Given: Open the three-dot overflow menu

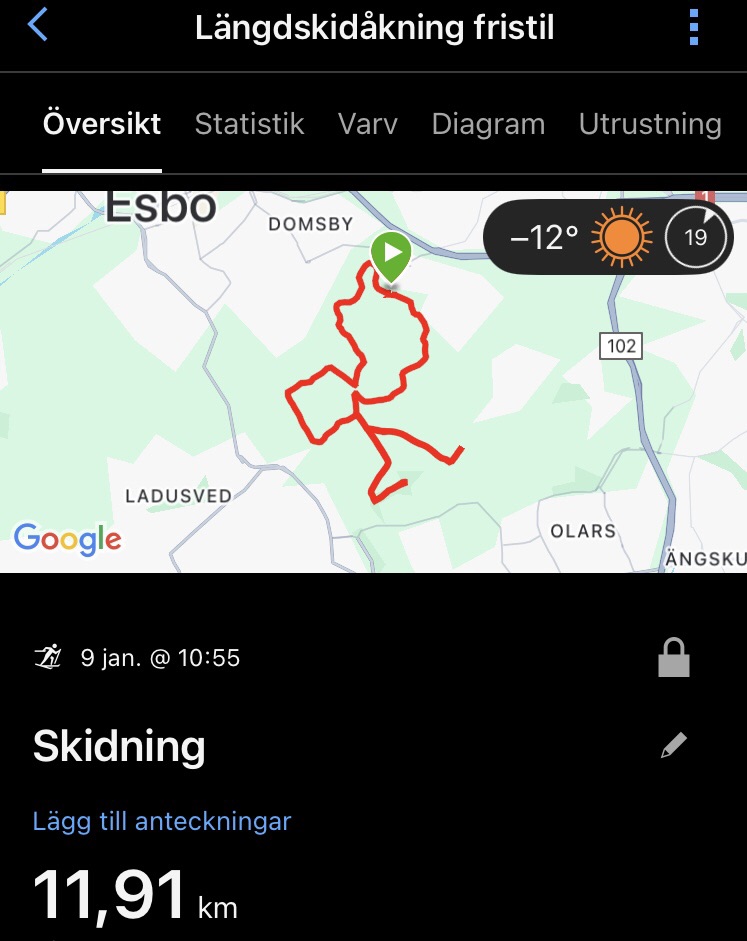Looking at the screenshot, I should (x=694, y=27).
